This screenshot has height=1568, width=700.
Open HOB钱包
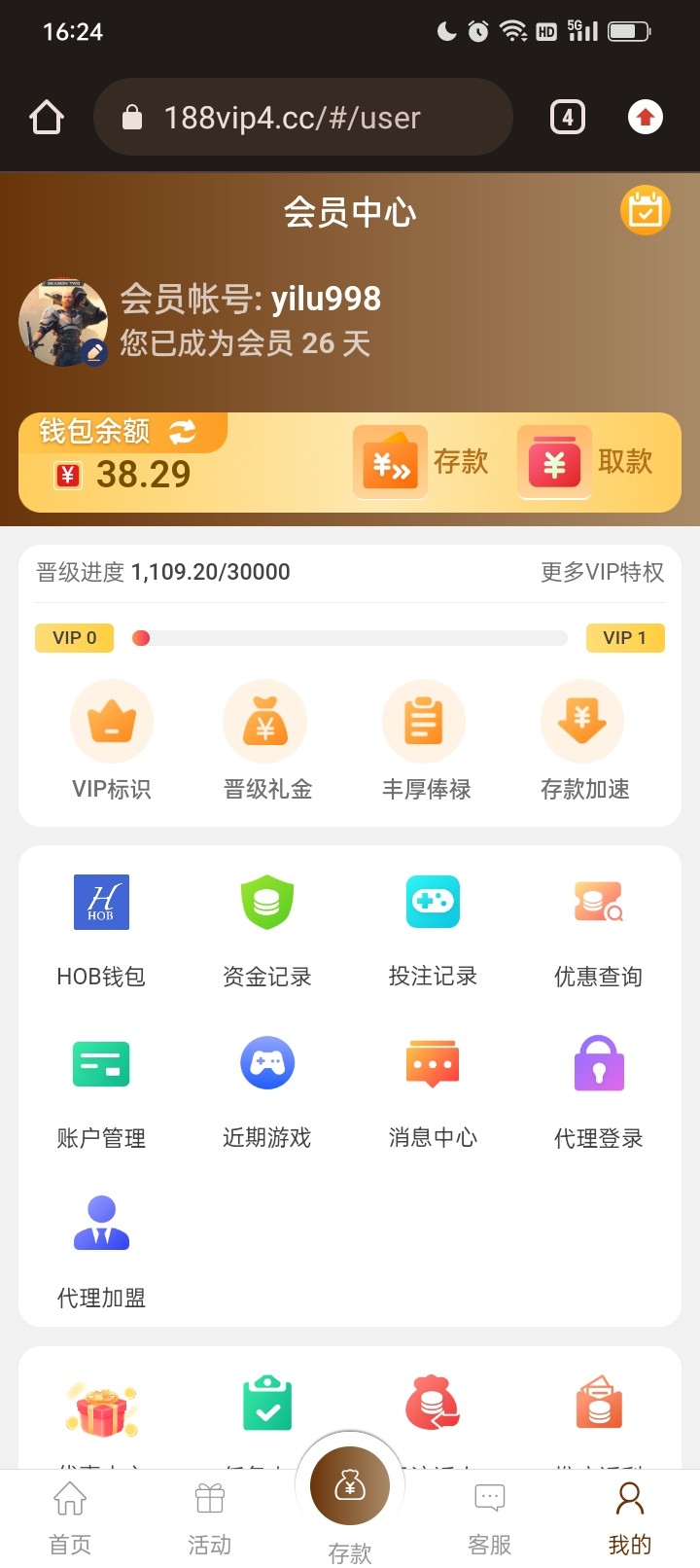(x=101, y=928)
